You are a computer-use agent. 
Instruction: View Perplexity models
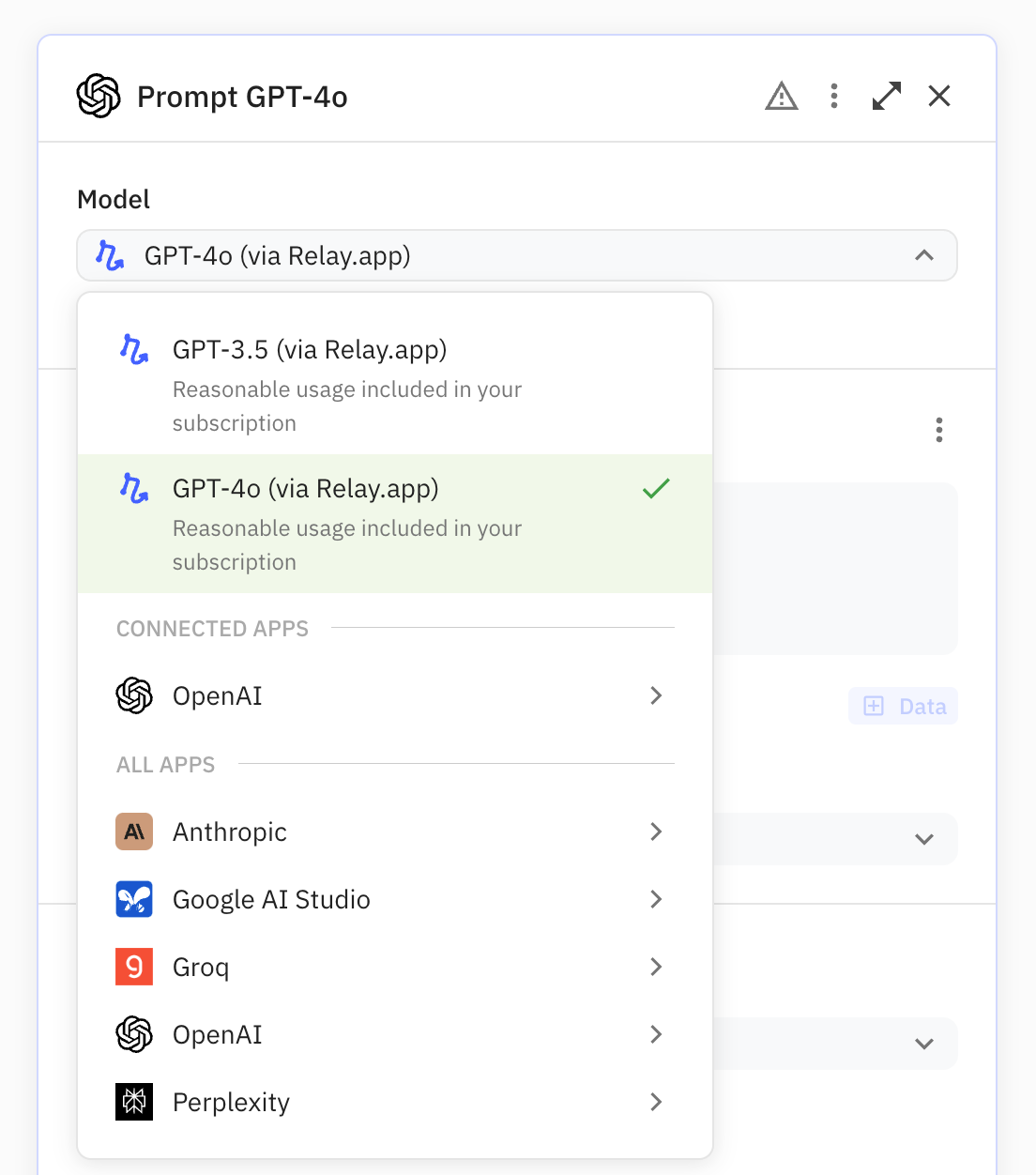[394, 1102]
